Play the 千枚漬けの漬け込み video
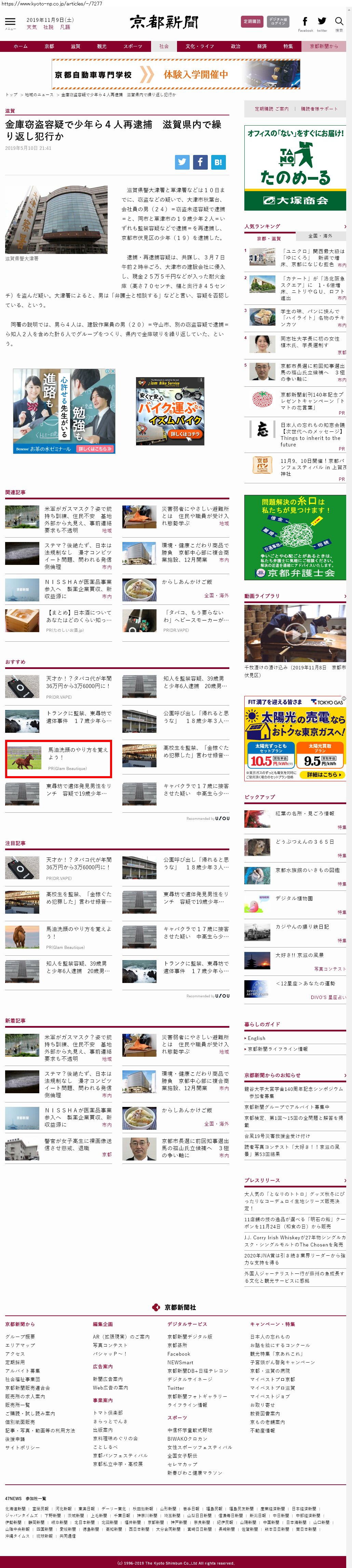Image resolution: width=352 pixels, height=1568 pixels. coord(295,634)
